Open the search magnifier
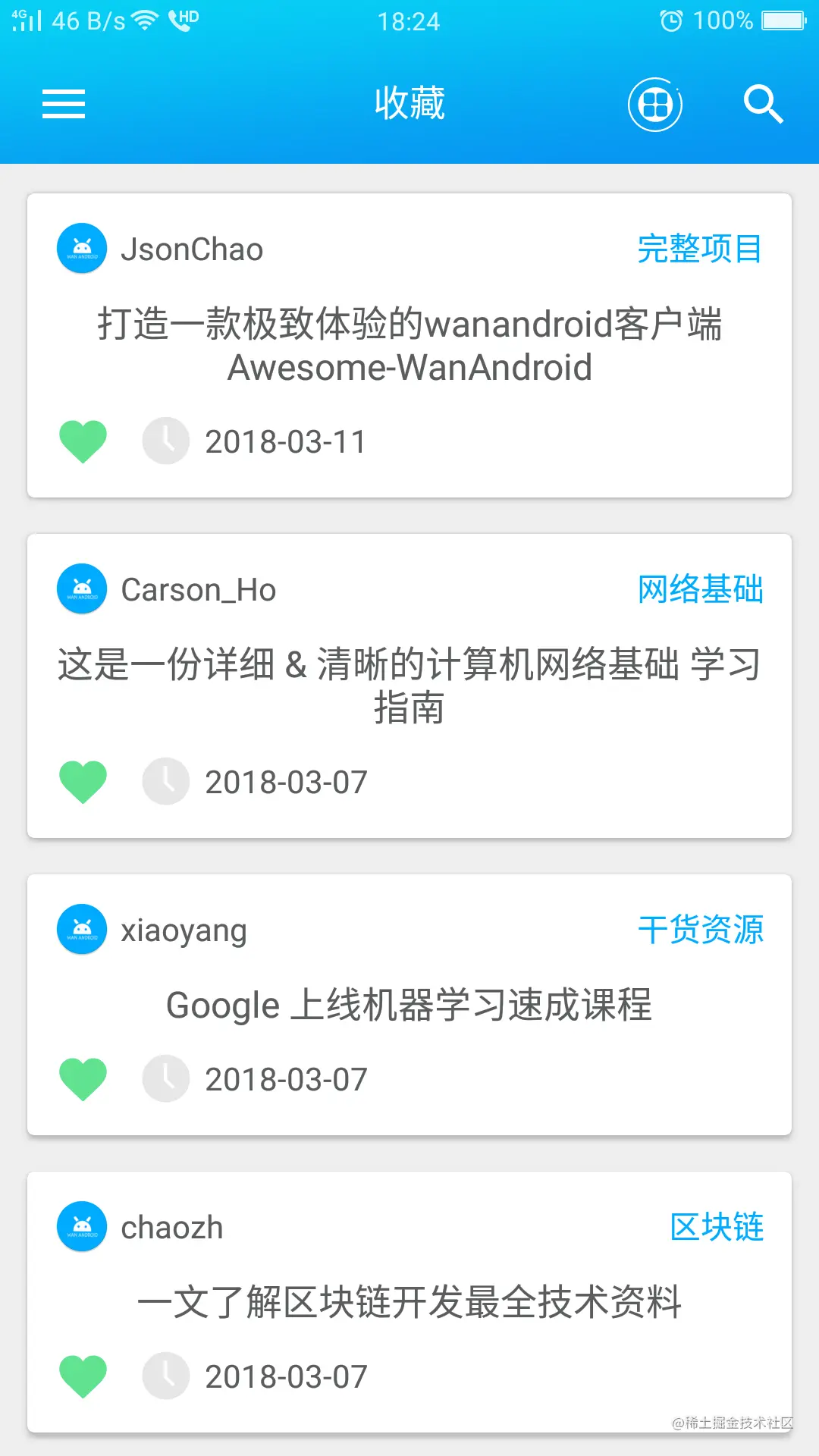This screenshot has height=1456, width=819. click(763, 104)
